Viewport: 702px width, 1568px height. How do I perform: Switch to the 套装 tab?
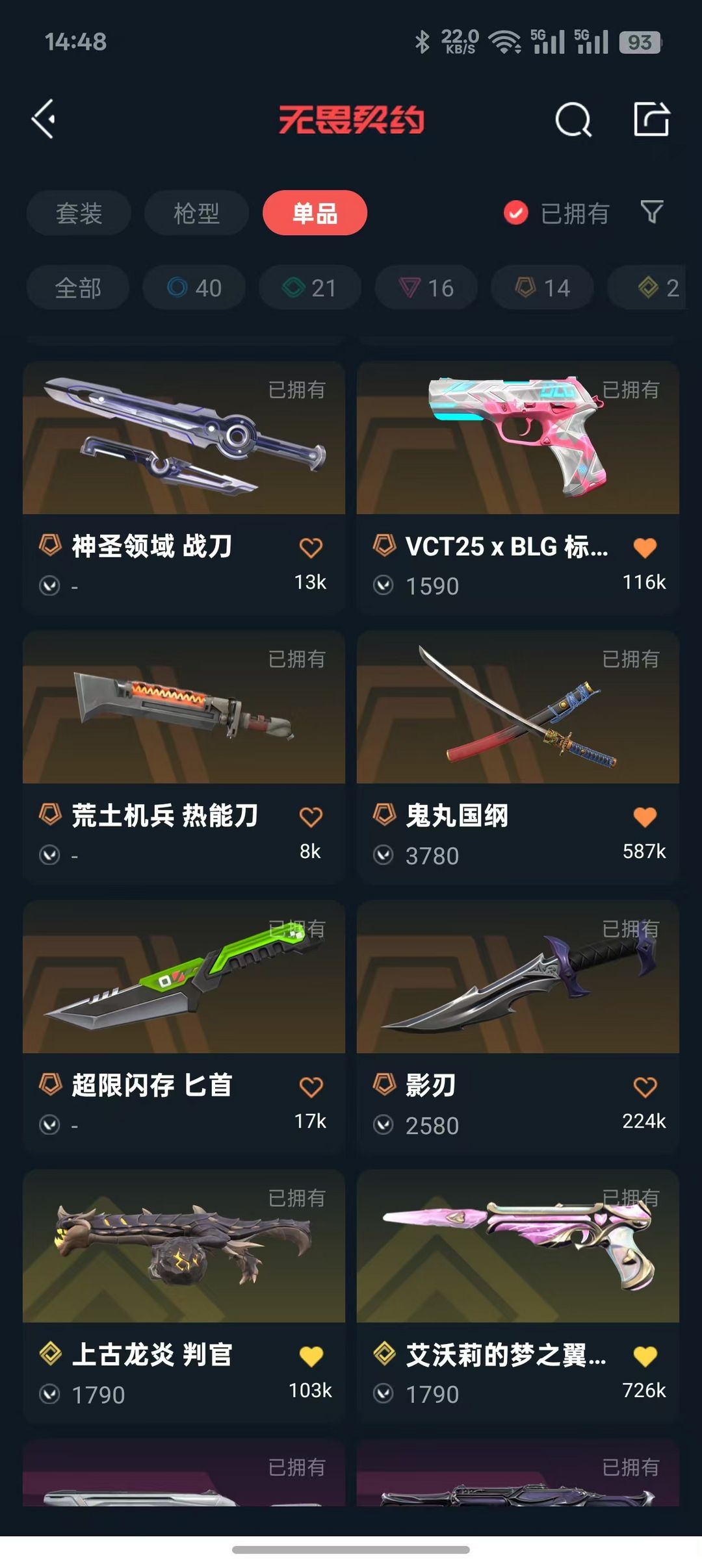tap(79, 213)
